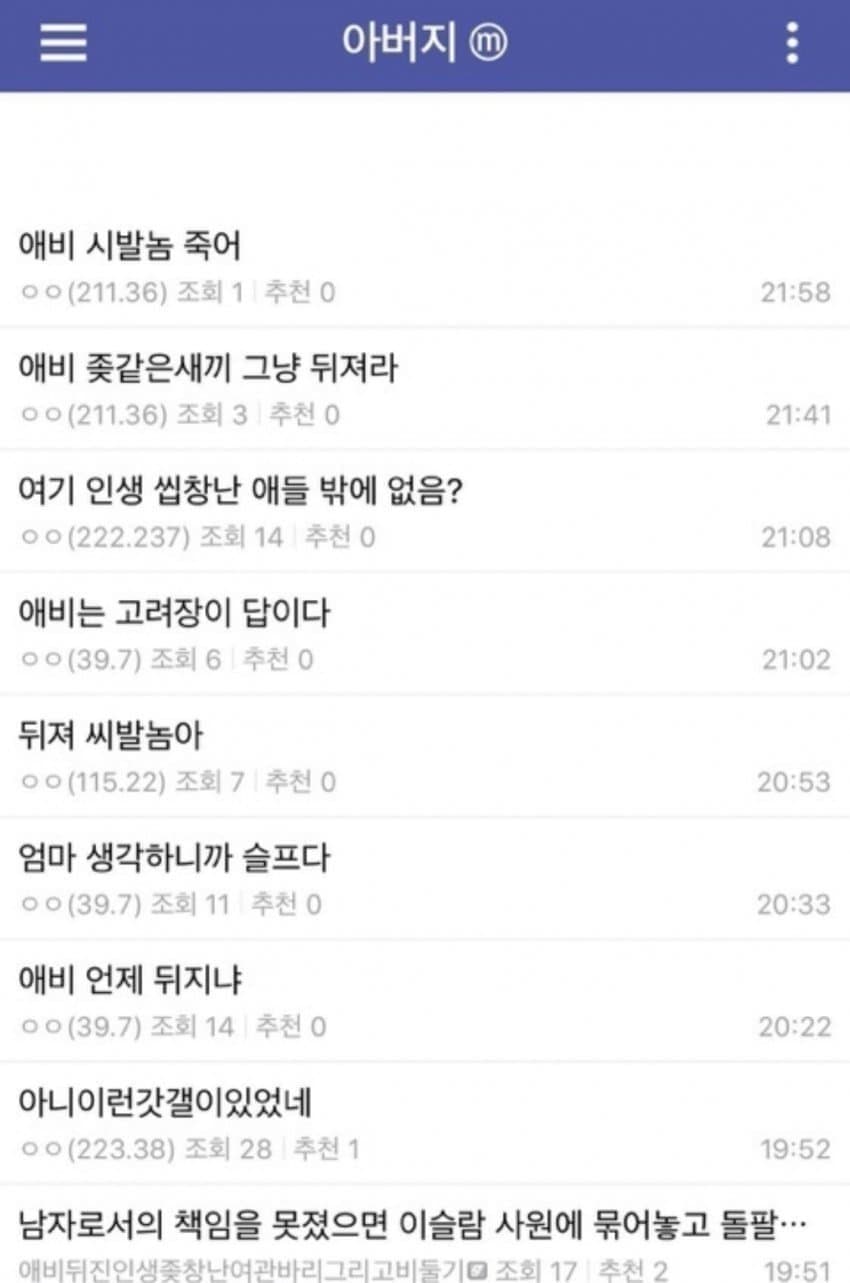The height and width of the screenshot is (1283, 850).
Task: Open the hamburger drawer menu
Action: point(63,43)
